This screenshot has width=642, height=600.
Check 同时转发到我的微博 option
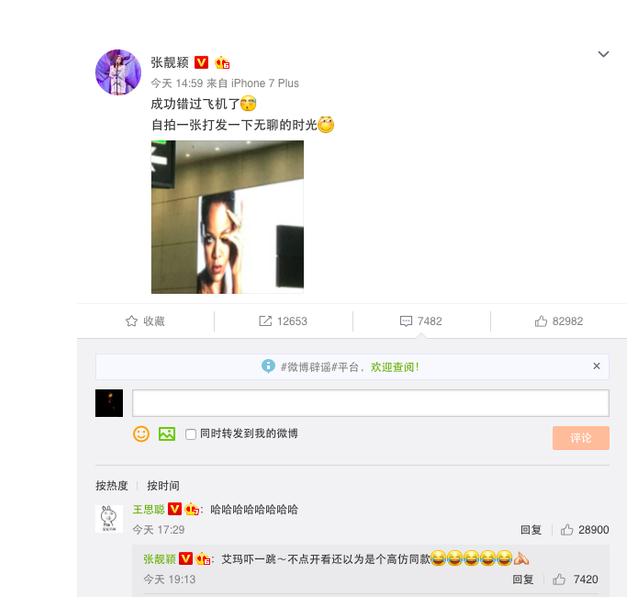[191, 434]
